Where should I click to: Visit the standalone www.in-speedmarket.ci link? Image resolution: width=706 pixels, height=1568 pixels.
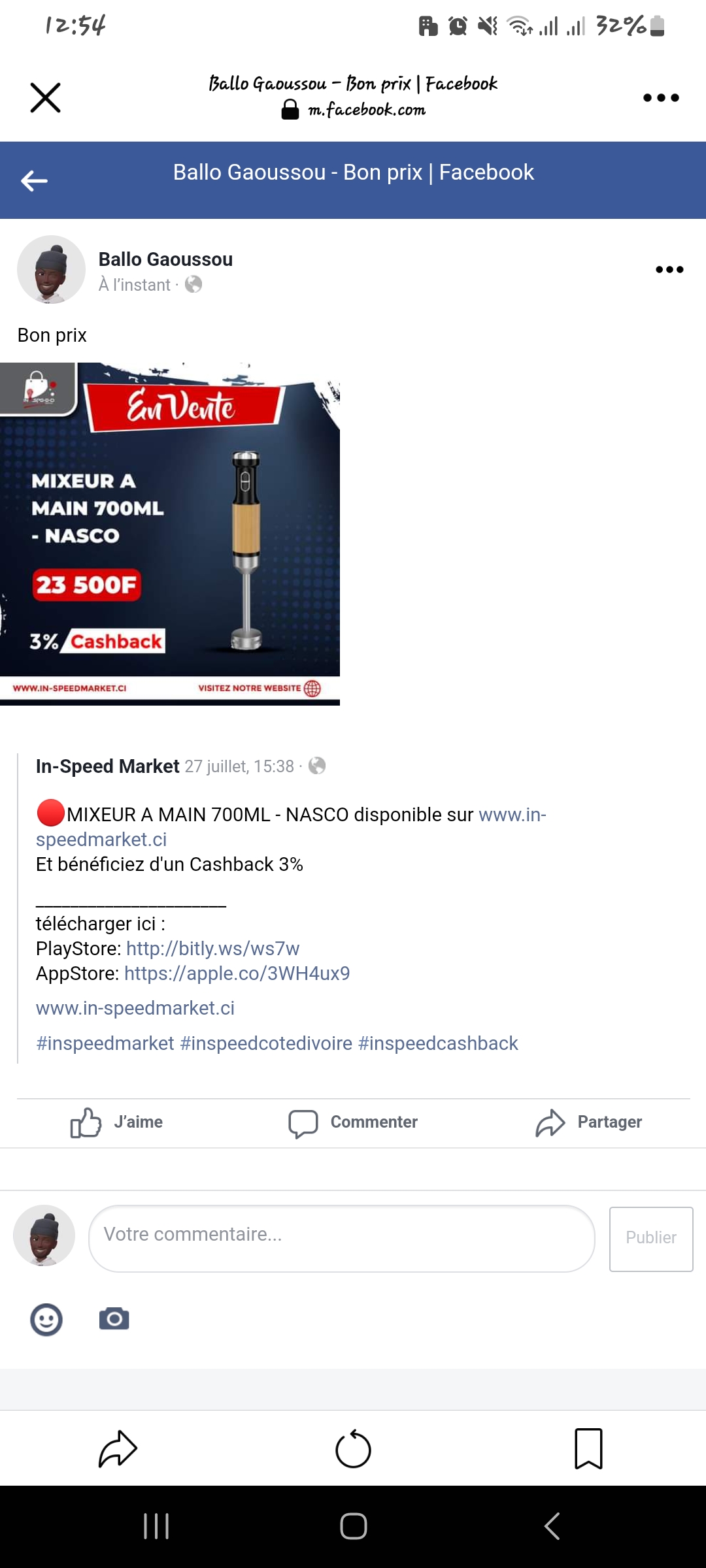(135, 1008)
